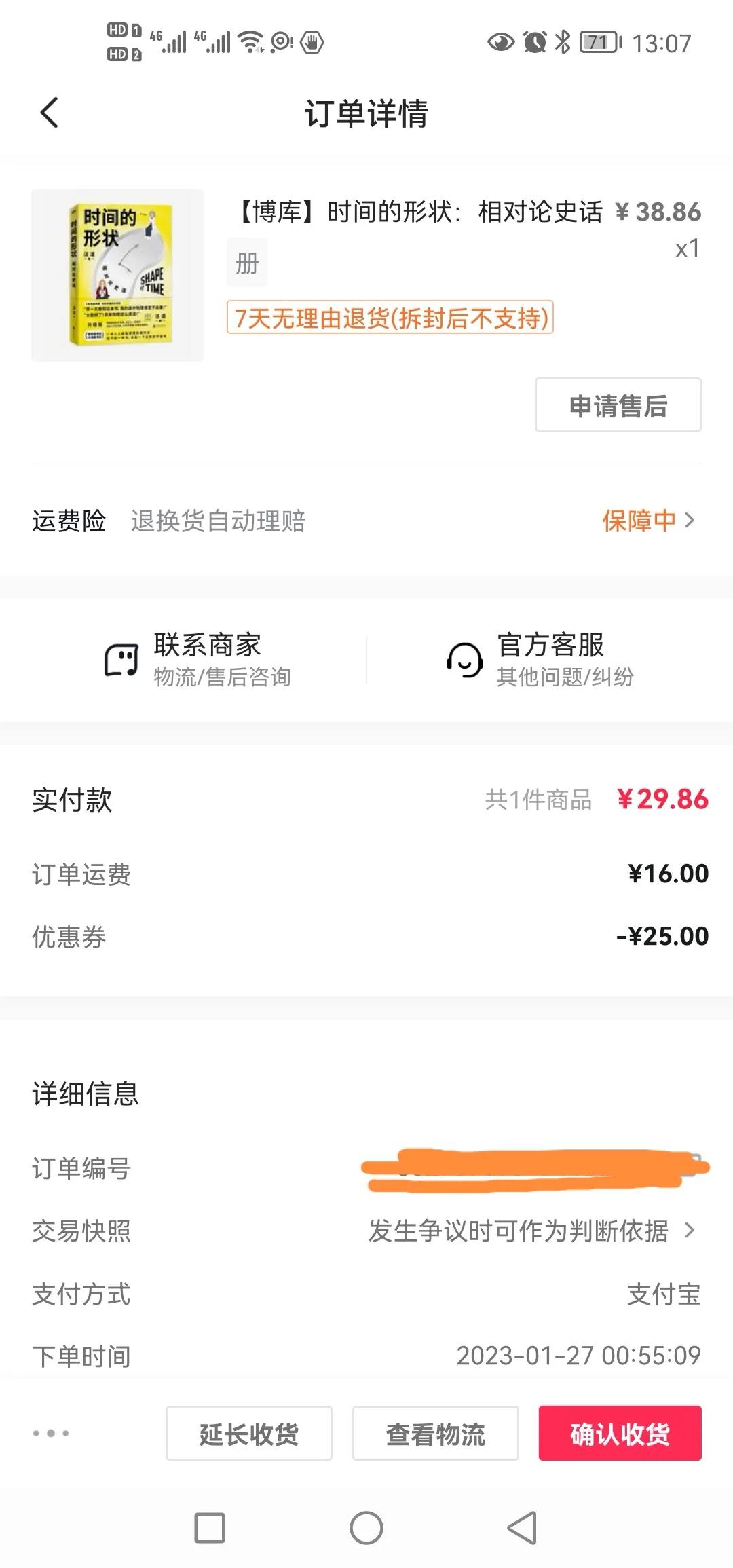Screen dimensions: 733x1568
Task: Select the 册 specification label
Action: (246, 261)
